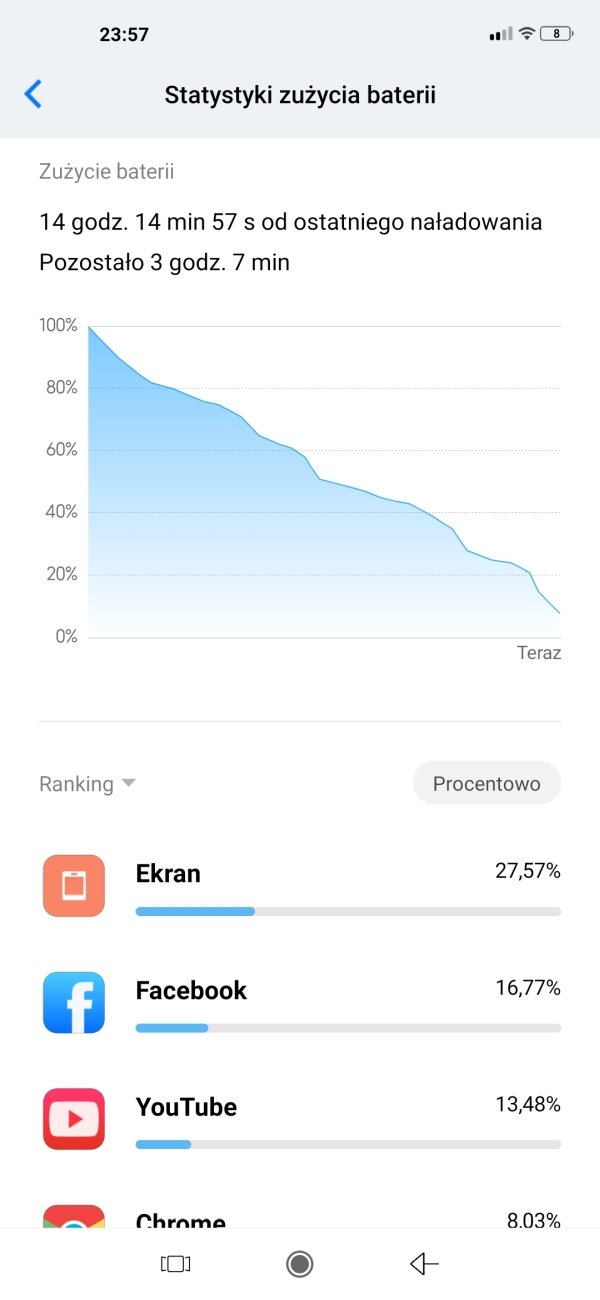Tap the Procentowo button
Image resolution: width=600 pixels, height=1300 pixels.
point(487,784)
